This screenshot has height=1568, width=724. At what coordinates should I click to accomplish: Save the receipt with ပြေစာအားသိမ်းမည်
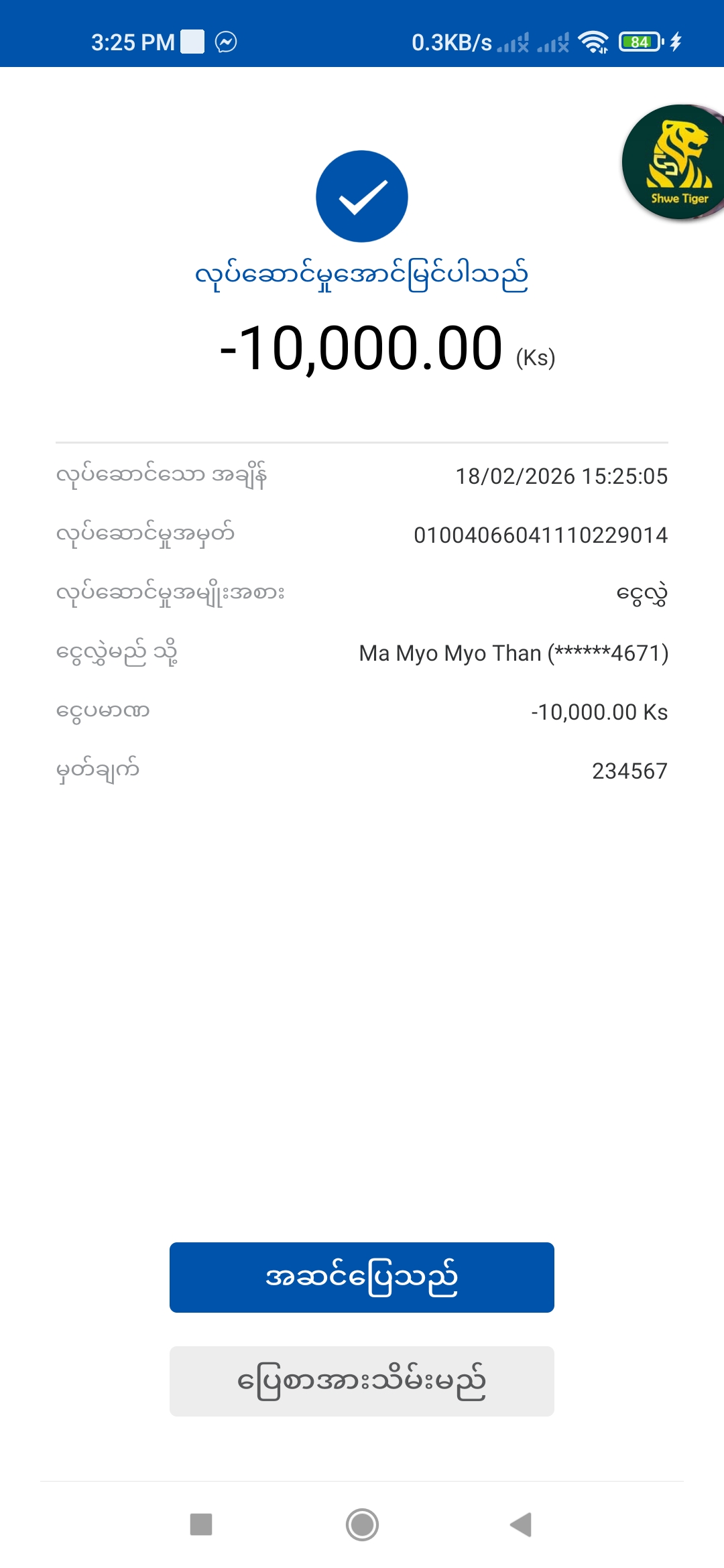pyautogui.click(x=362, y=1381)
